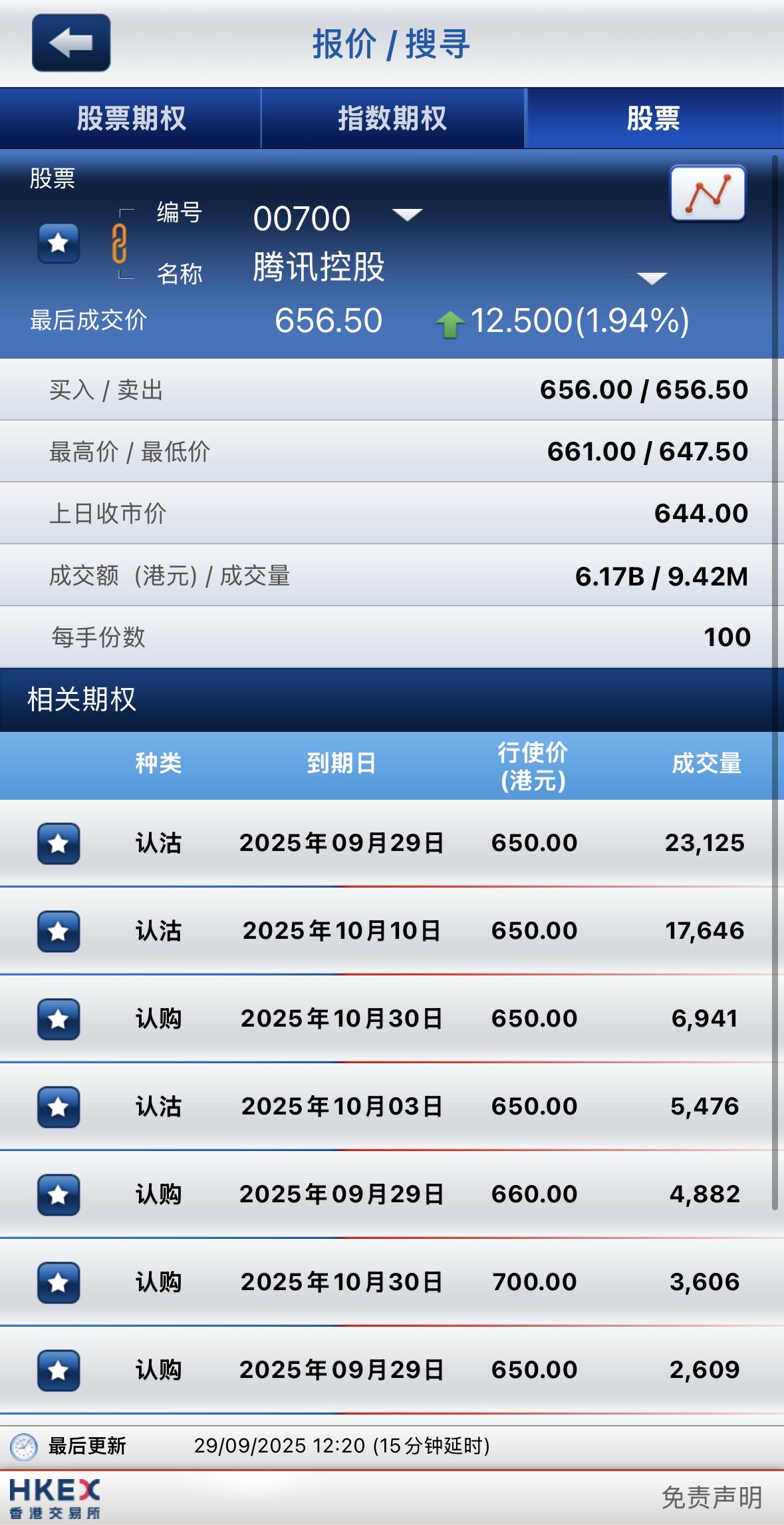Expand the 腾讯控股 stock name dropdown

pyautogui.click(x=652, y=278)
